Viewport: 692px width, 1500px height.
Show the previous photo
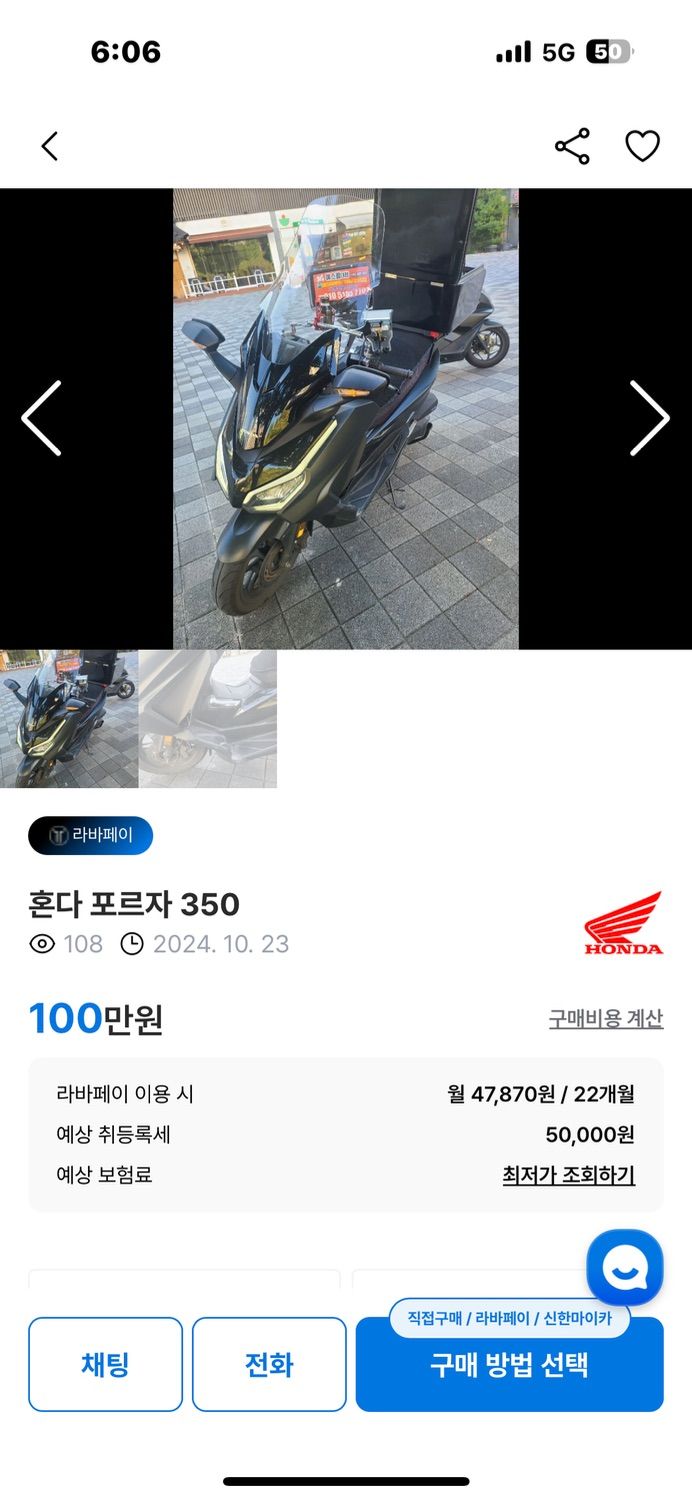point(42,418)
